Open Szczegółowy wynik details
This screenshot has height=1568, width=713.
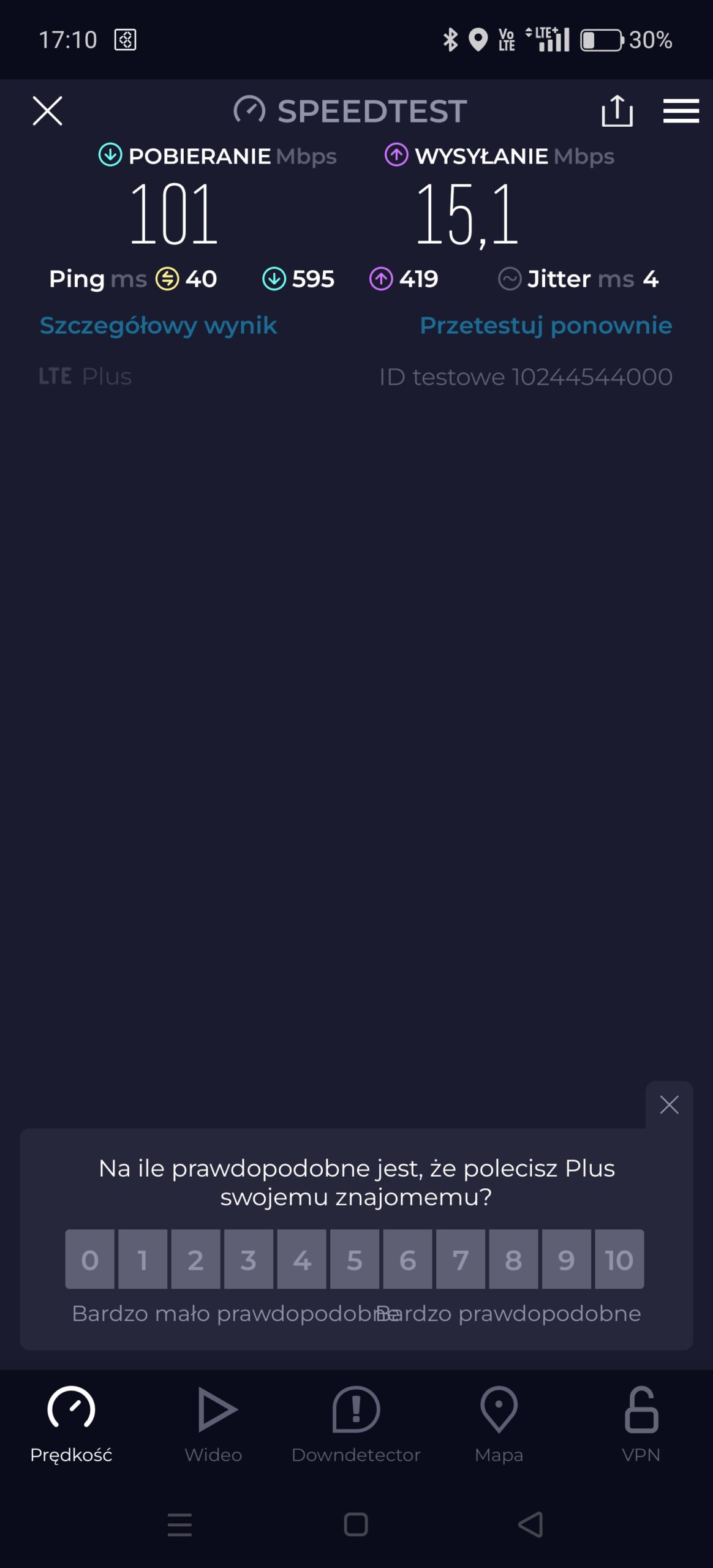(x=158, y=325)
